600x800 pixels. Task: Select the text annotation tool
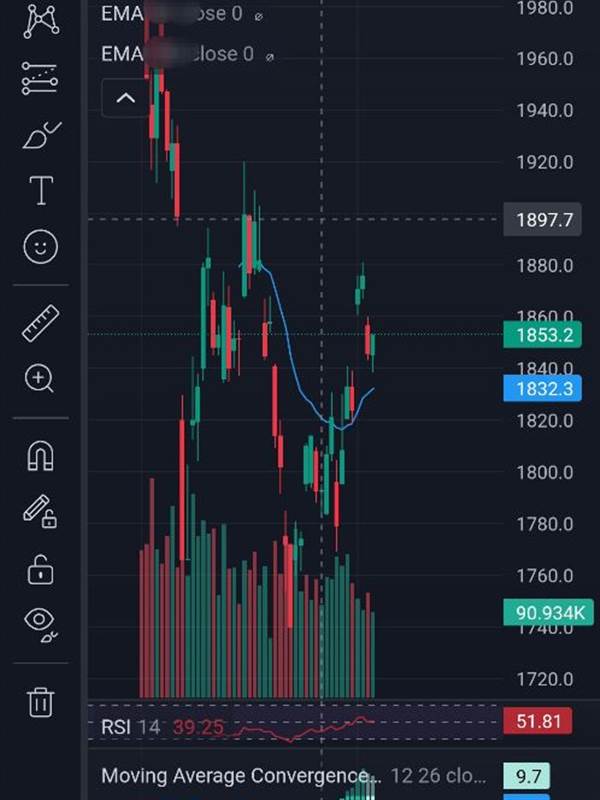tap(41, 191)
